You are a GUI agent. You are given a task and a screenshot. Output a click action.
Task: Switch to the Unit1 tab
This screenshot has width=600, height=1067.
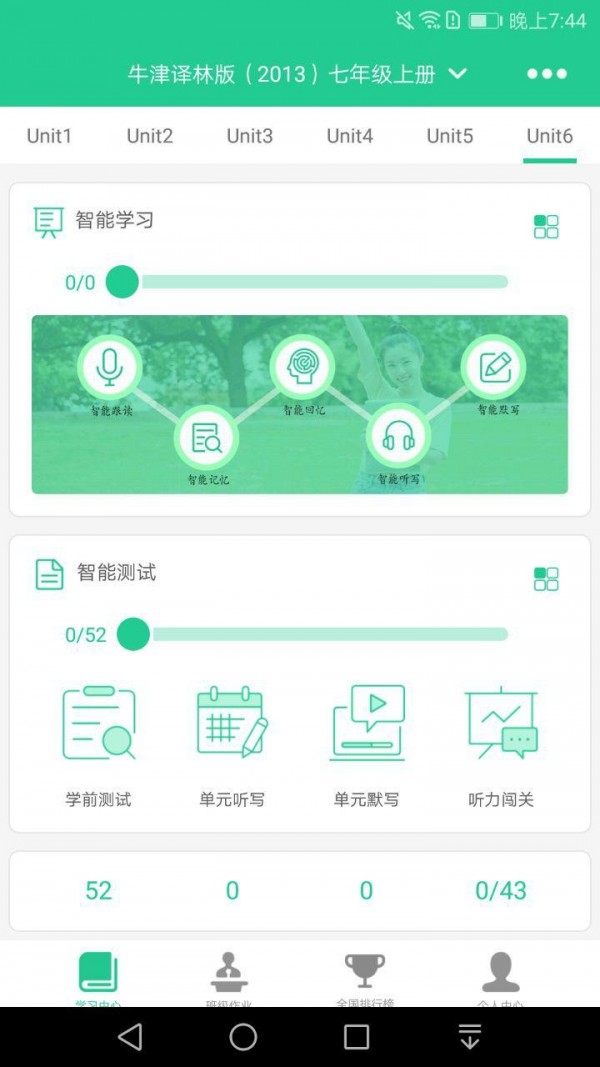point(49,136)
